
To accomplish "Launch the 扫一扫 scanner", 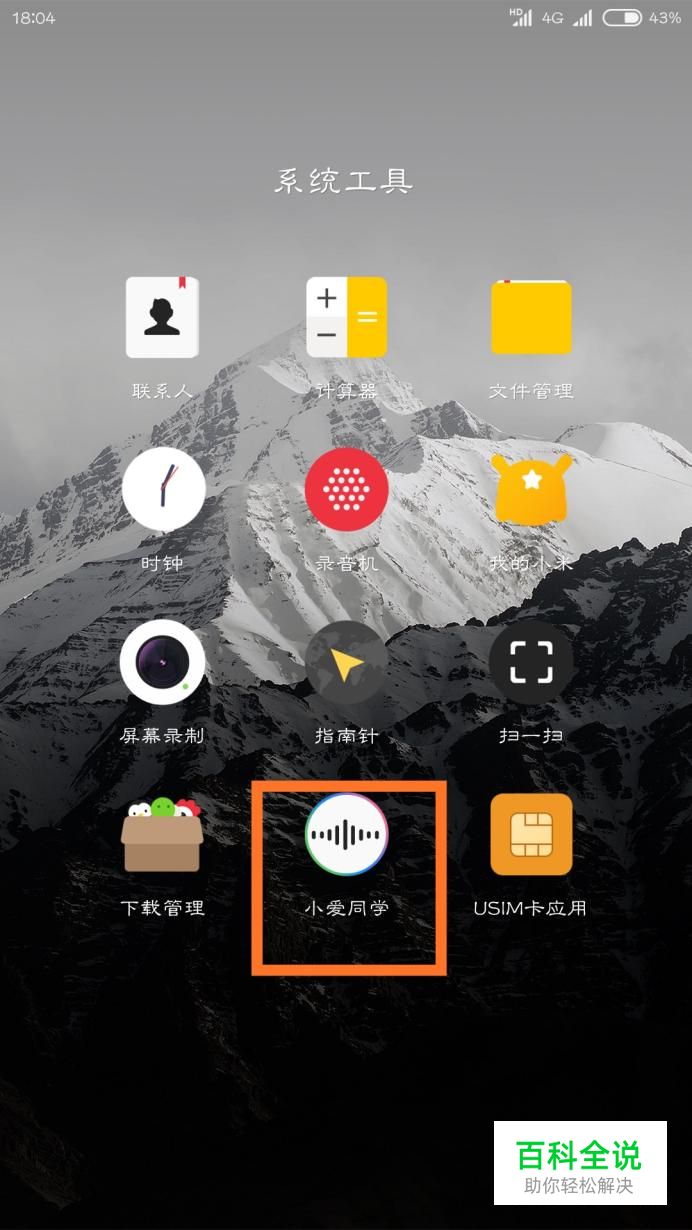I will click(x=531, y=662).
